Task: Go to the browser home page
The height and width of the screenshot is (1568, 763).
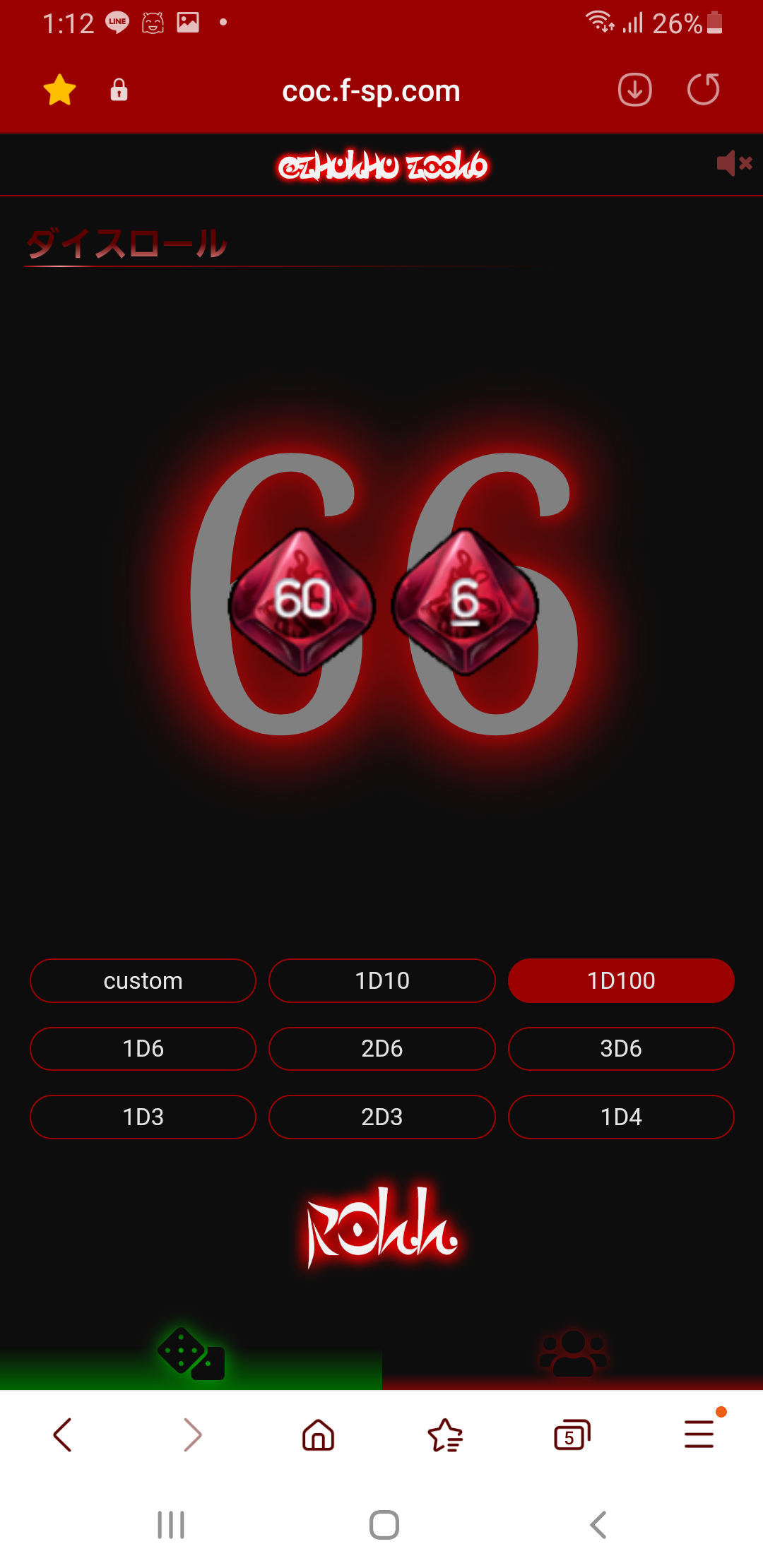Action: 318,1435
